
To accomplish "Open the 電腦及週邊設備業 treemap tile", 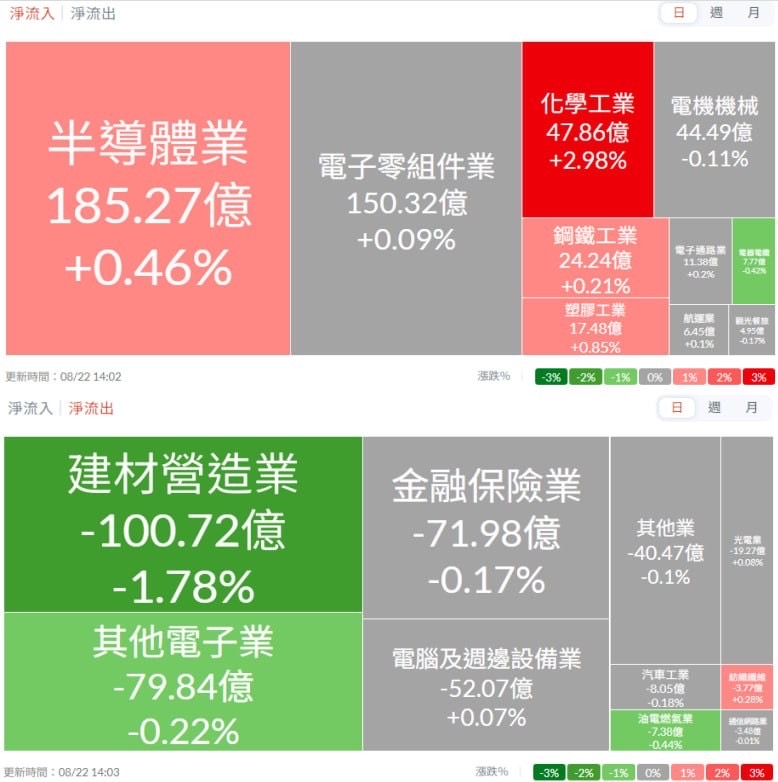I will coord(486,685).
